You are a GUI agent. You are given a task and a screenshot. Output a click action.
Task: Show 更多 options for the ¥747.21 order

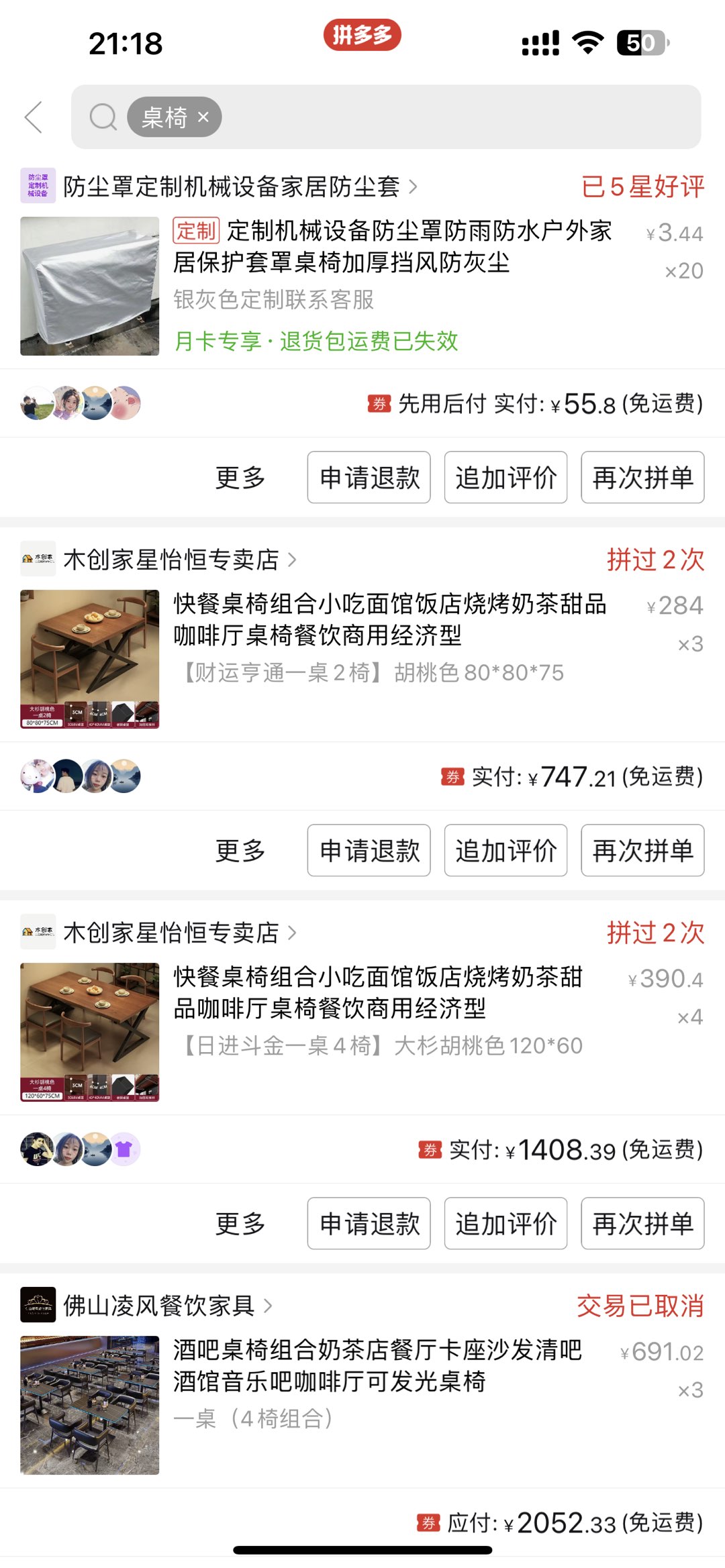tap(240, 851)
